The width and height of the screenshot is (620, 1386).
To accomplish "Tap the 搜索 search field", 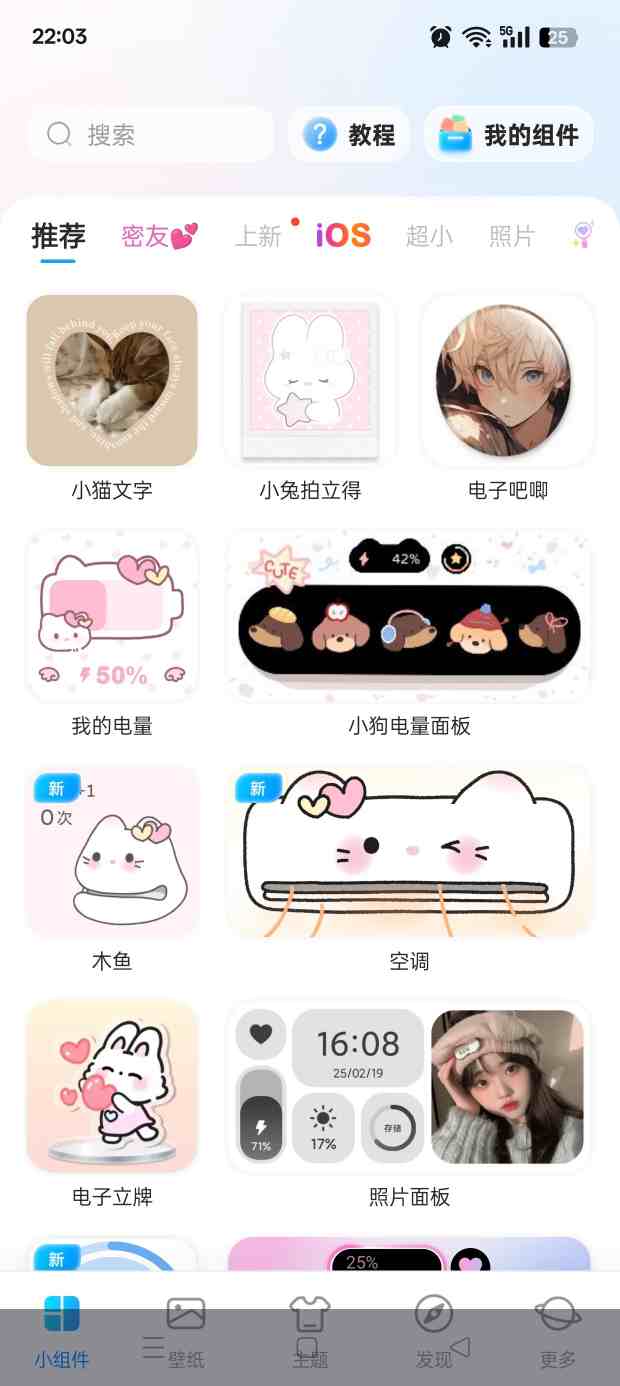I will coord(150,135).
